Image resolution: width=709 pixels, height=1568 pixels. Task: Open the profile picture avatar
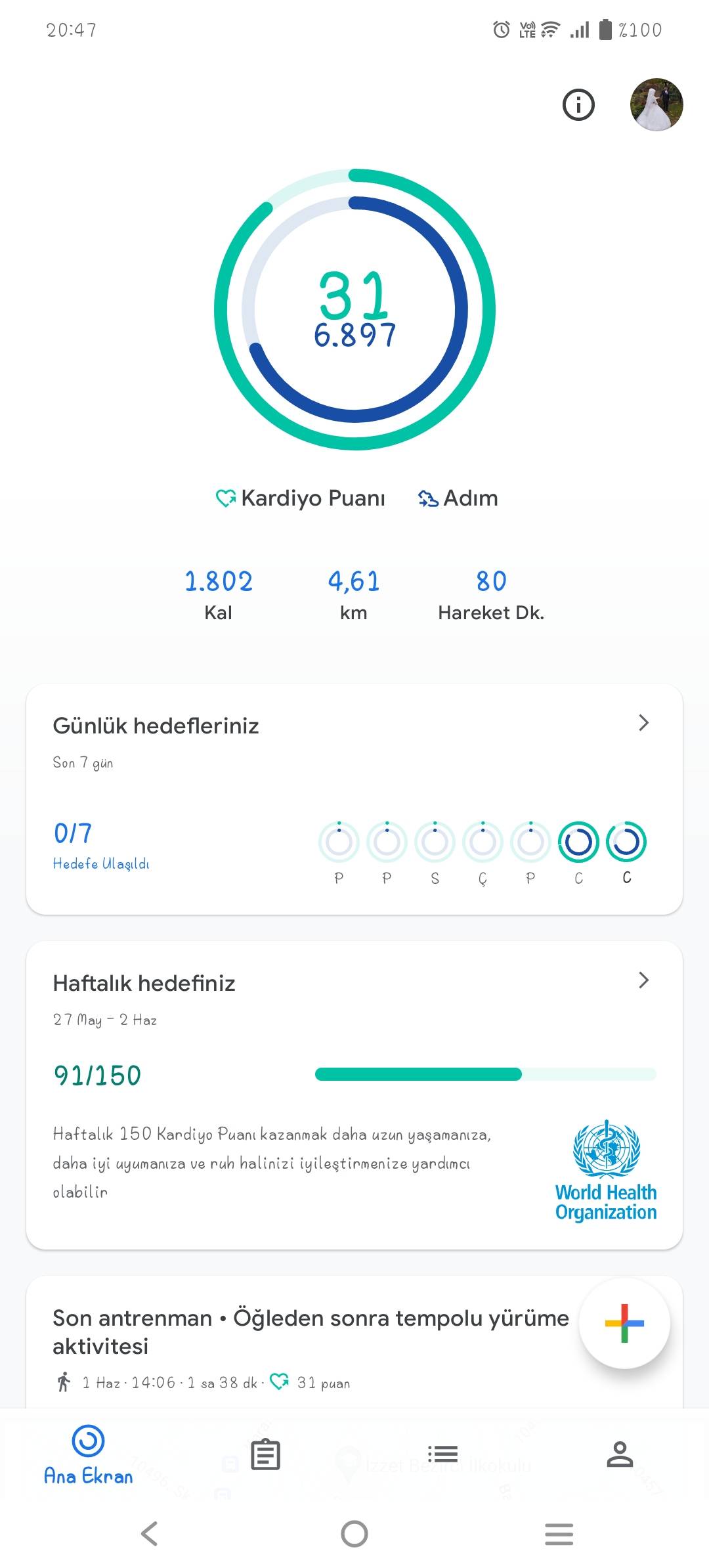tap(656, 105)
